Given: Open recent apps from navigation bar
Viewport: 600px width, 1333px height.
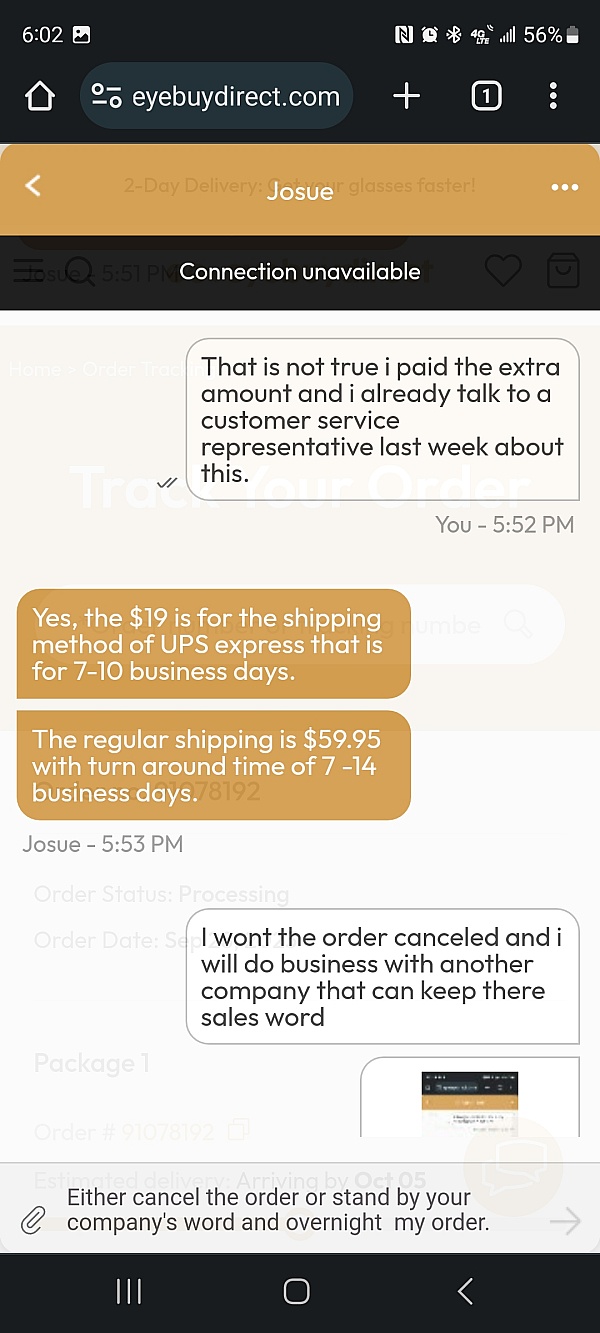Looking at the screenshot, I should click(x=129, y=1291).
